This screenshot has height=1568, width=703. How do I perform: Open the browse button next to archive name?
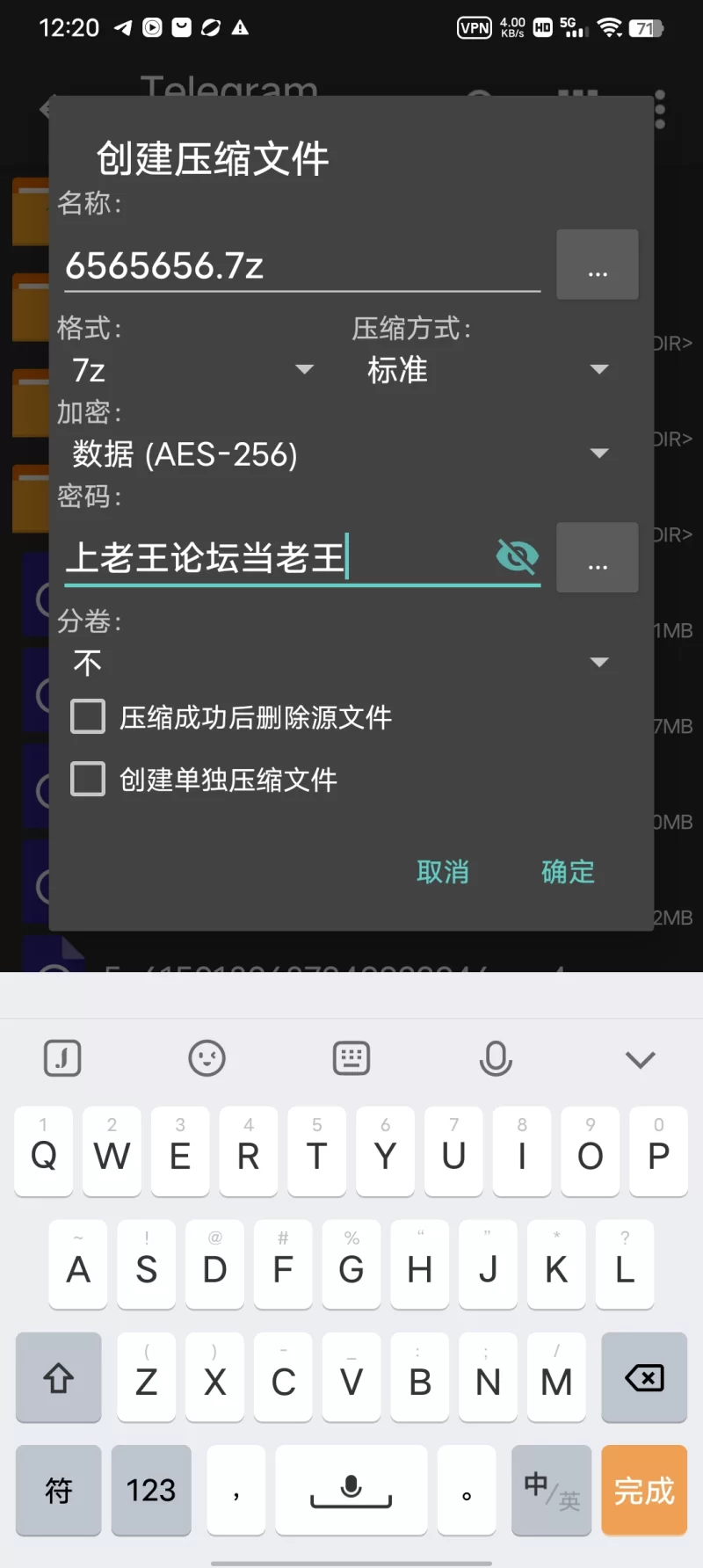coord(598,265)
